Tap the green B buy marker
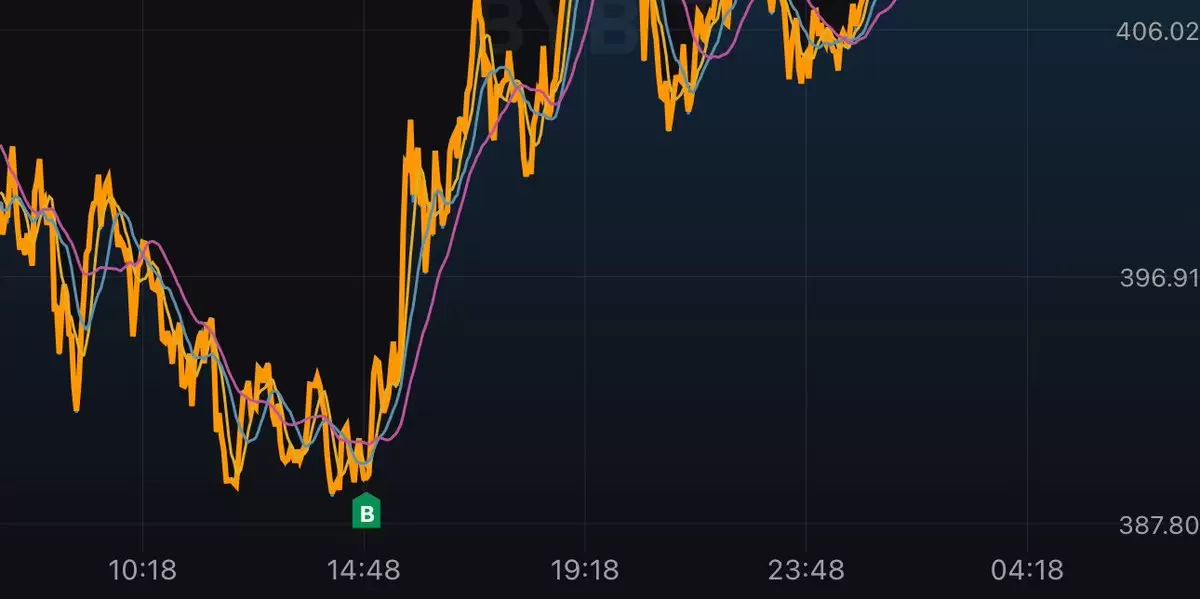Image resolution: width=1200 pixels, height=599 pixels. [367, 512]
